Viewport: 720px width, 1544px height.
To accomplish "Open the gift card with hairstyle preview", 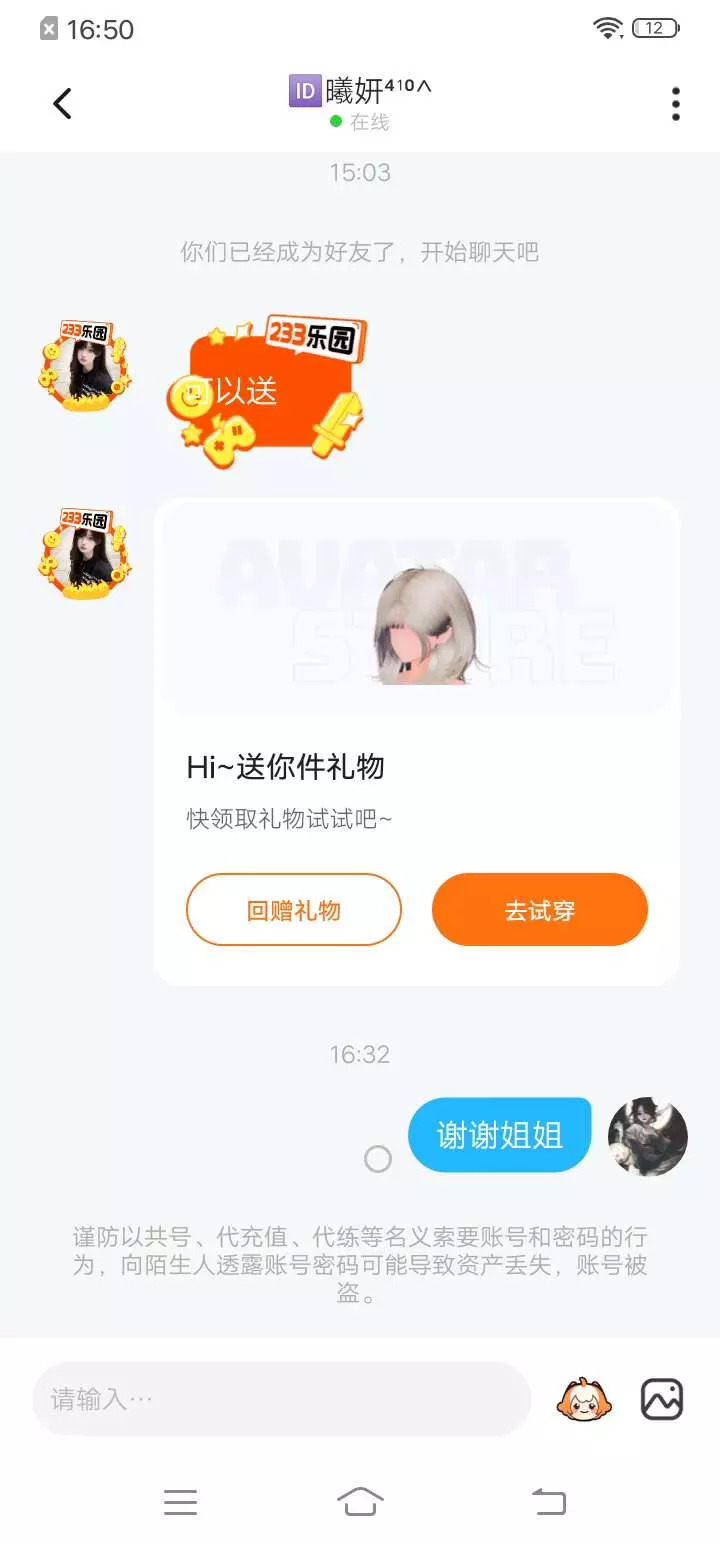I will [x=417, y=741].
